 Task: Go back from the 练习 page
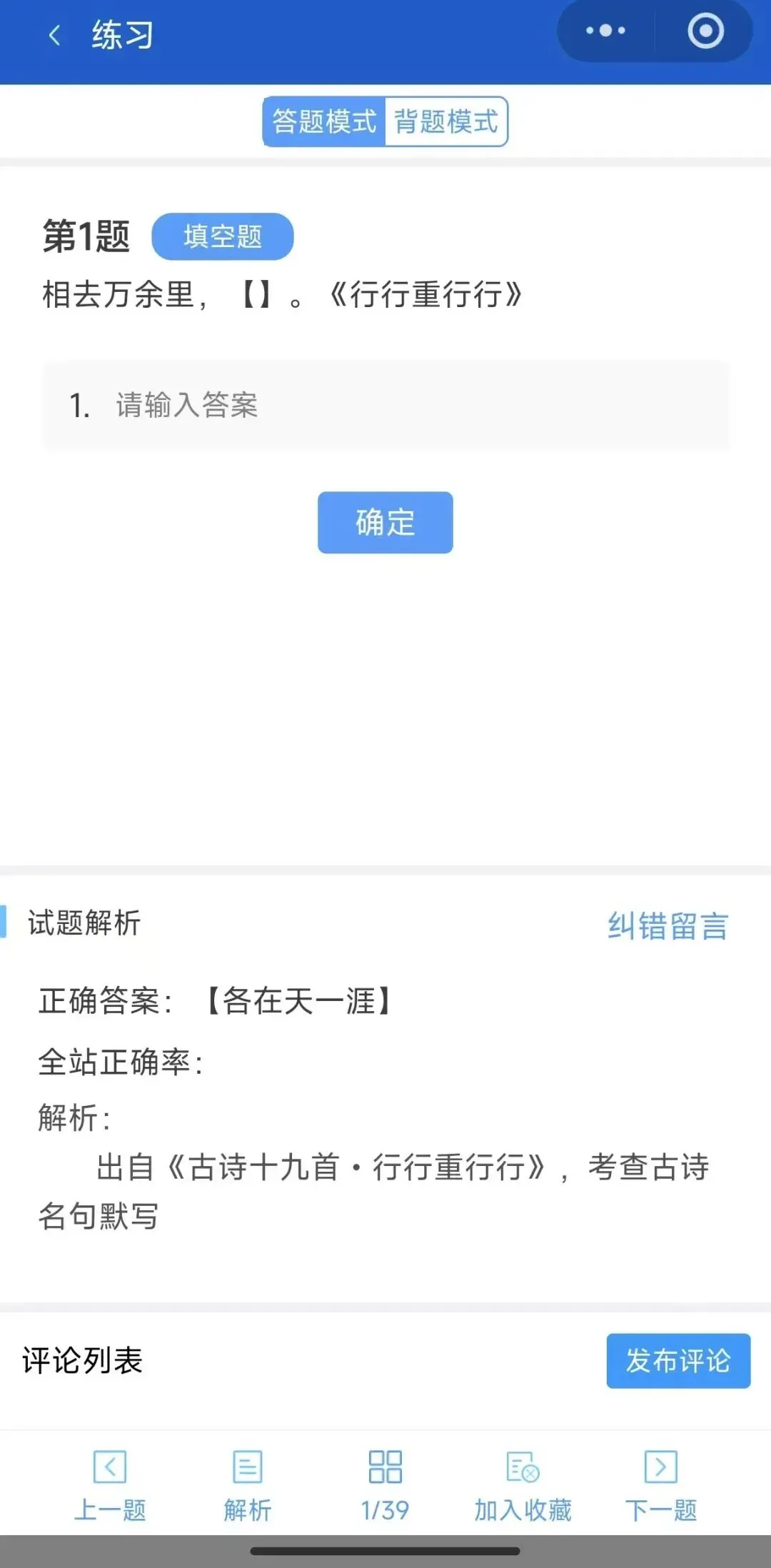pyautogui.click(x=54, y=34)
